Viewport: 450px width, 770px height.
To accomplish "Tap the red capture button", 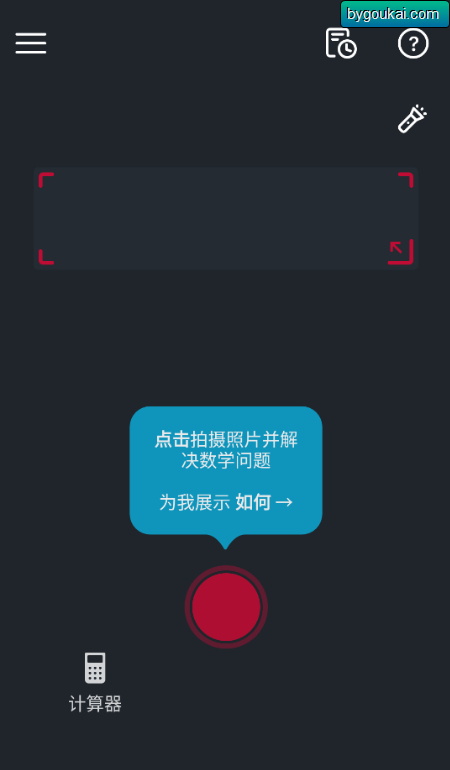I will [x=226, y=606].
